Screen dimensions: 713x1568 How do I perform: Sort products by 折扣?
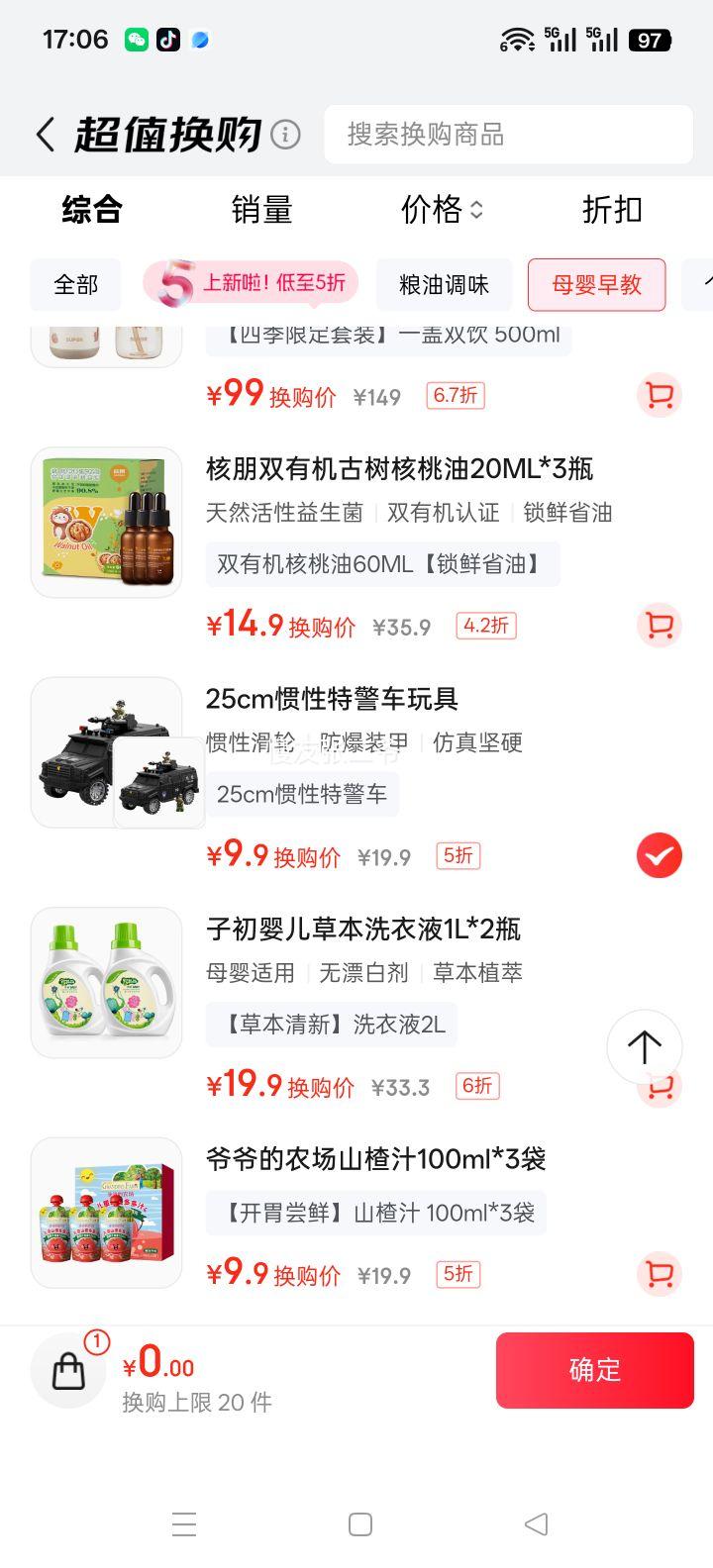[612, 210]
